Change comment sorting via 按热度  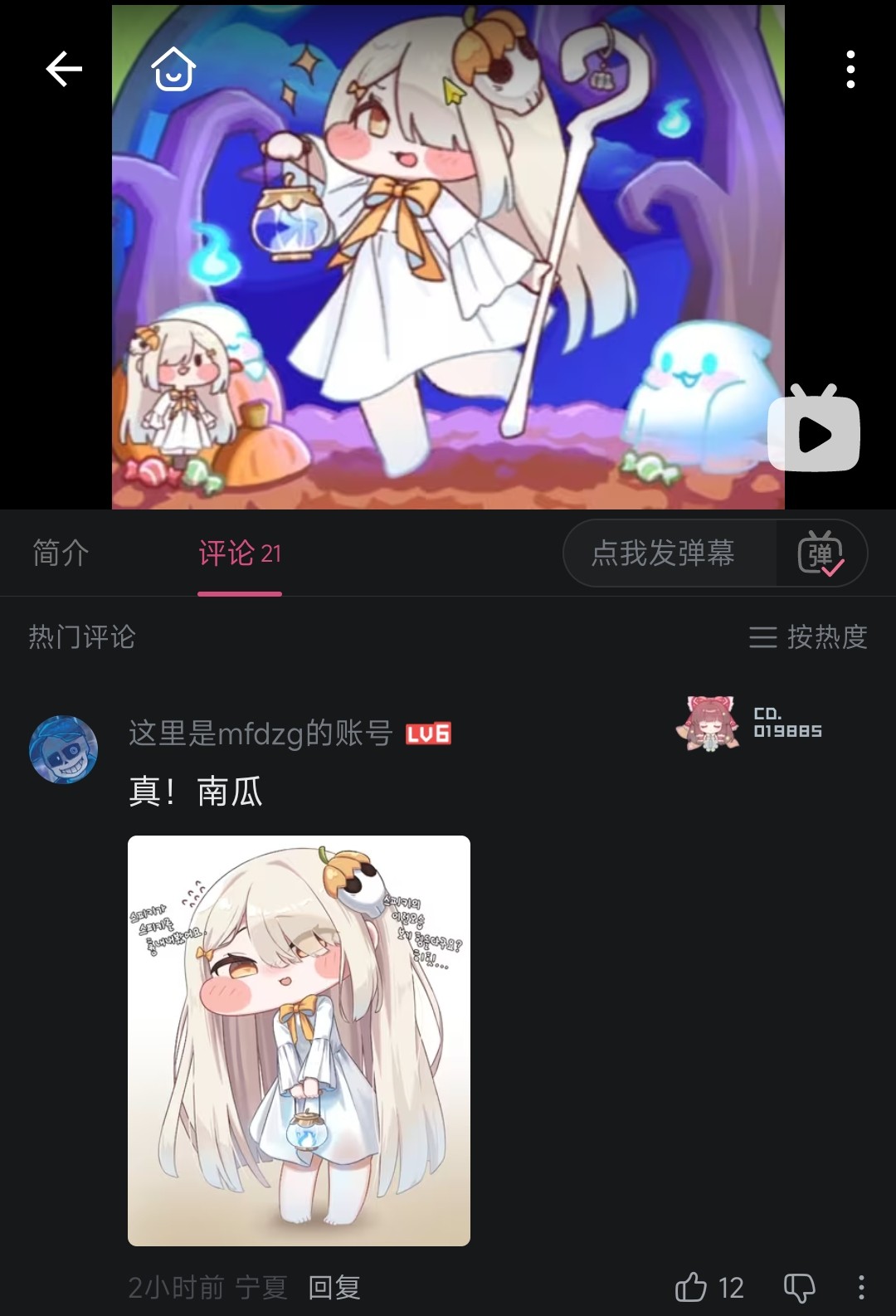pos(808,636)
